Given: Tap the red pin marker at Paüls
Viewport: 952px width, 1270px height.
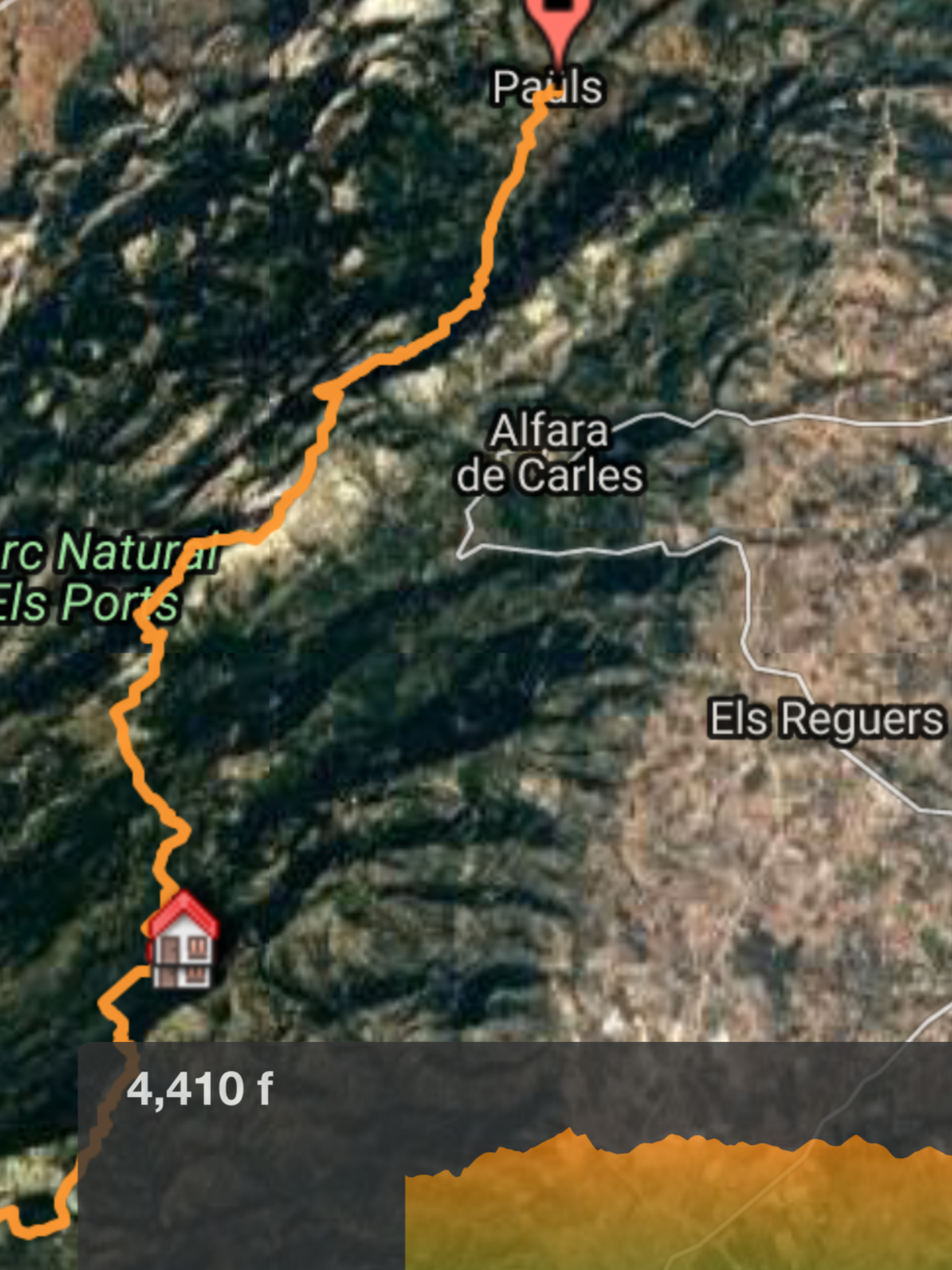Looking at the screenshot, I should (x=559, y=25).
